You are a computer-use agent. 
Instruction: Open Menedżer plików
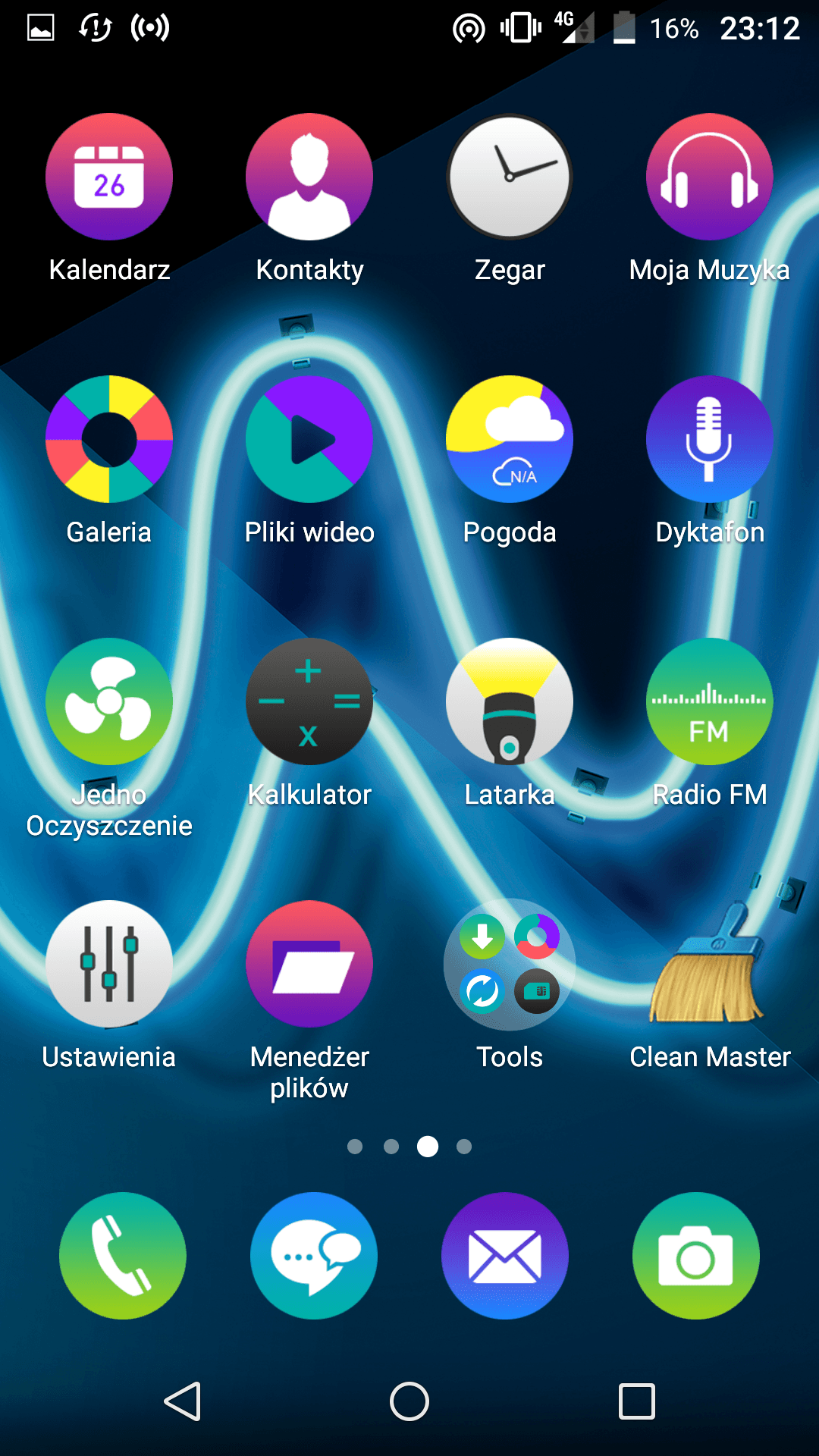[x=309, y=965]
